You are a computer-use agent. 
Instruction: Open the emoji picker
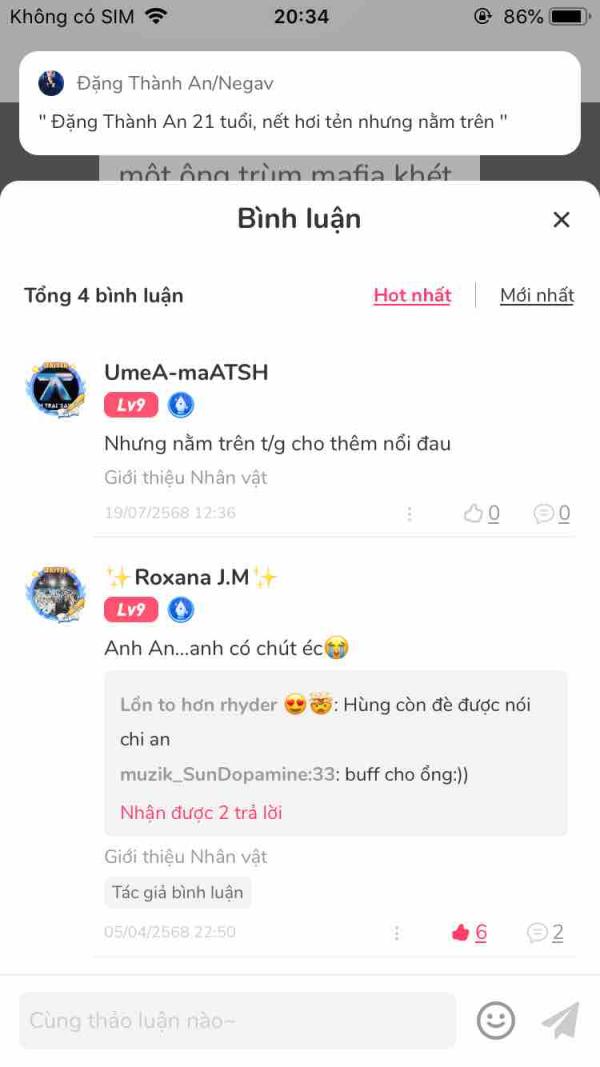pos(495,1021)
